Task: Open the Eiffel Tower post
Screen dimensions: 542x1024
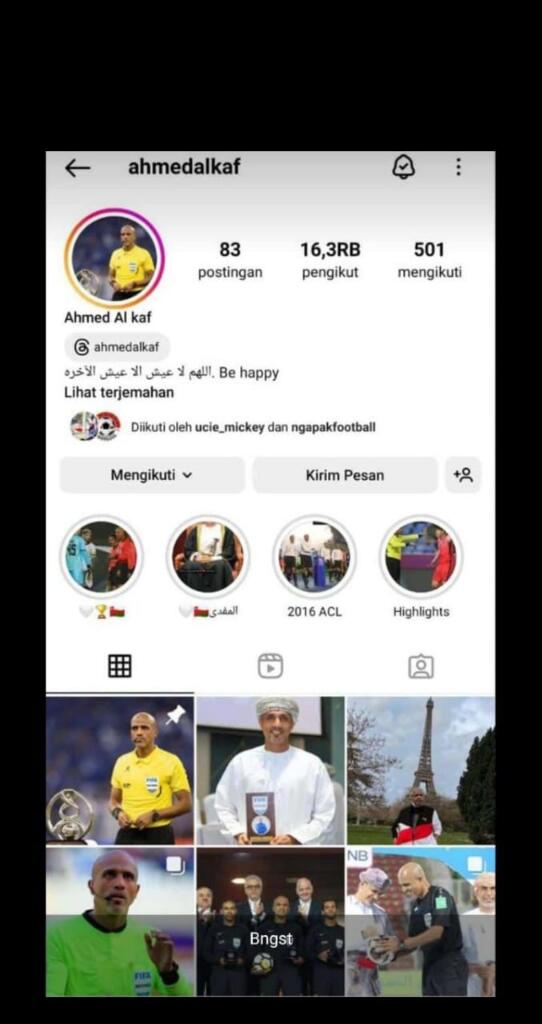Action: [x=421, y=771]
